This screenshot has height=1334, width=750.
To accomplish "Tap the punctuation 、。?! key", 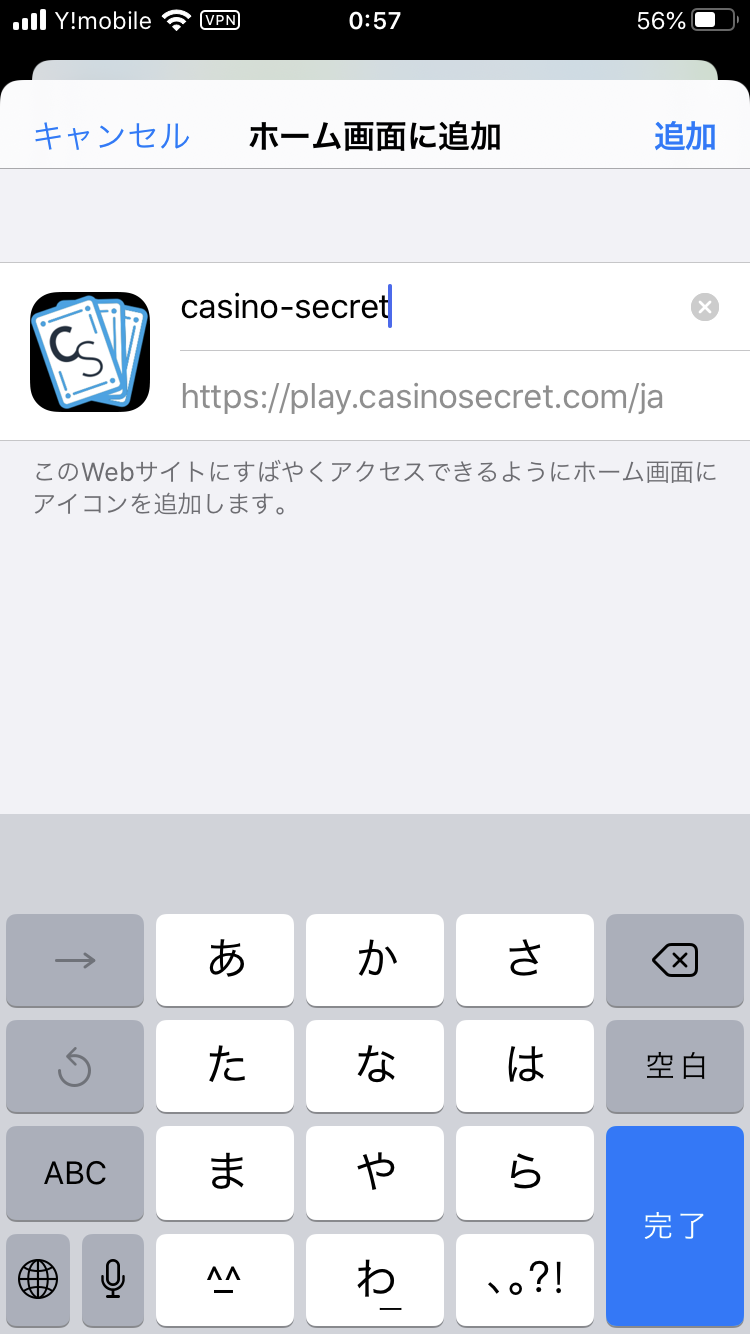I will click(525, 1279).
